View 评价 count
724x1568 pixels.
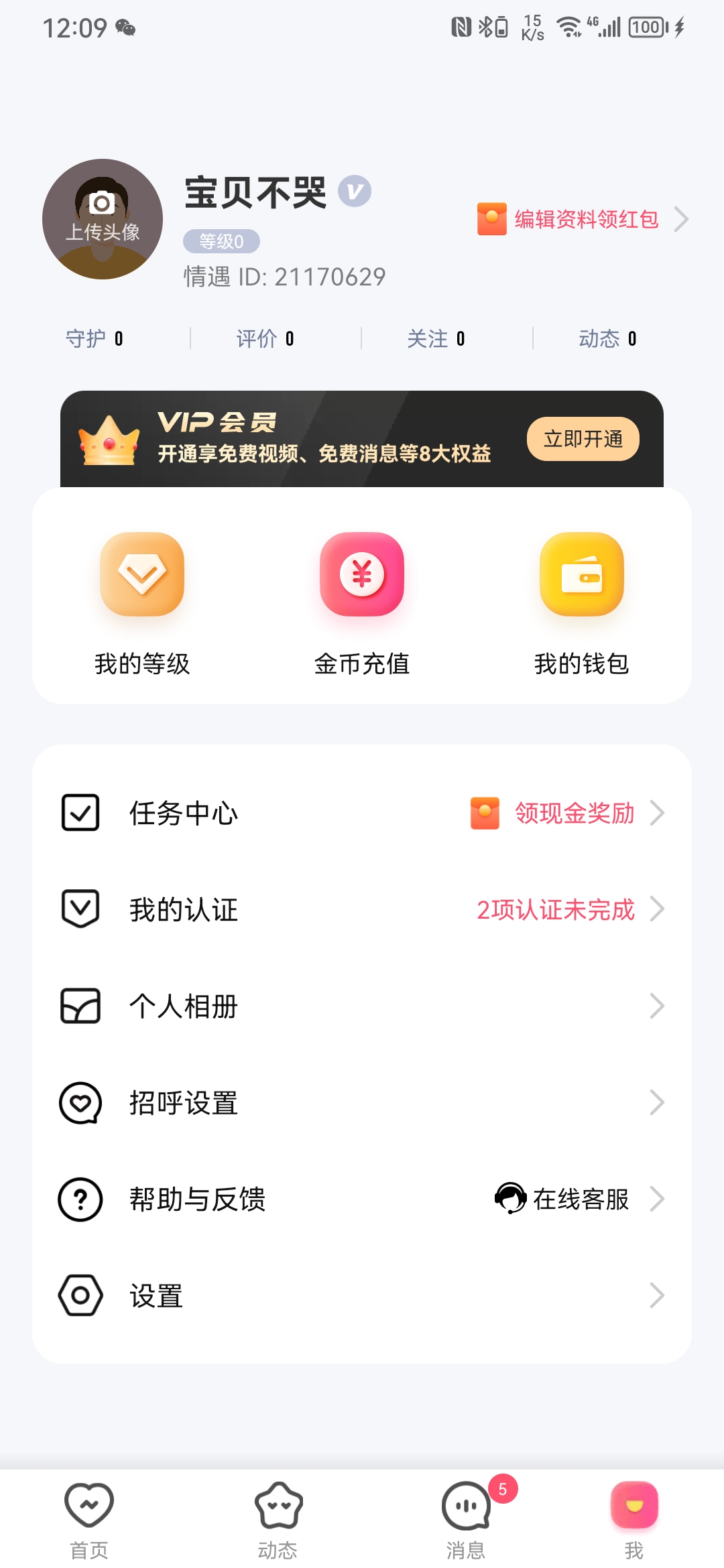pos(265,338)
